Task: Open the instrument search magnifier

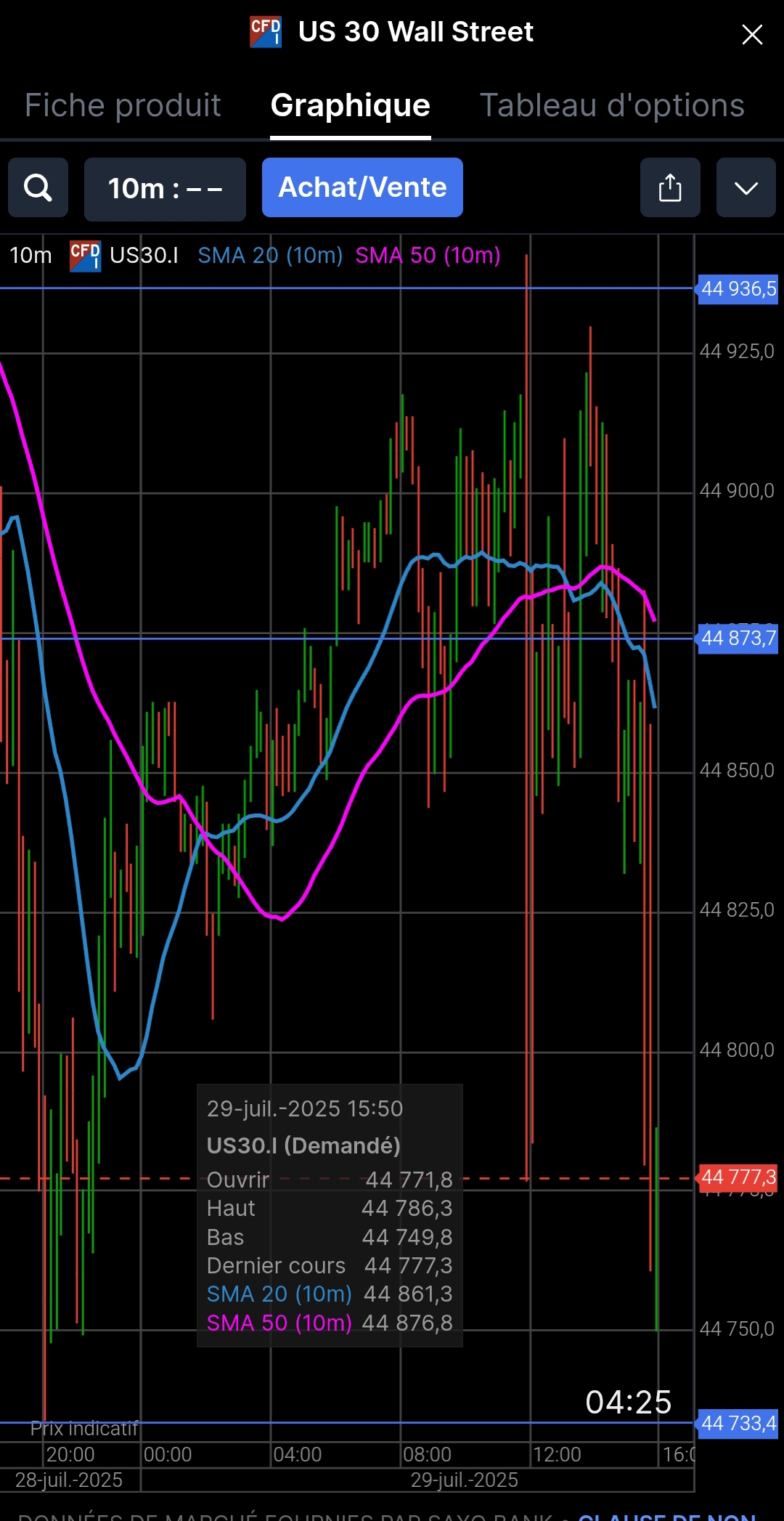Action: tap(38, 188)
